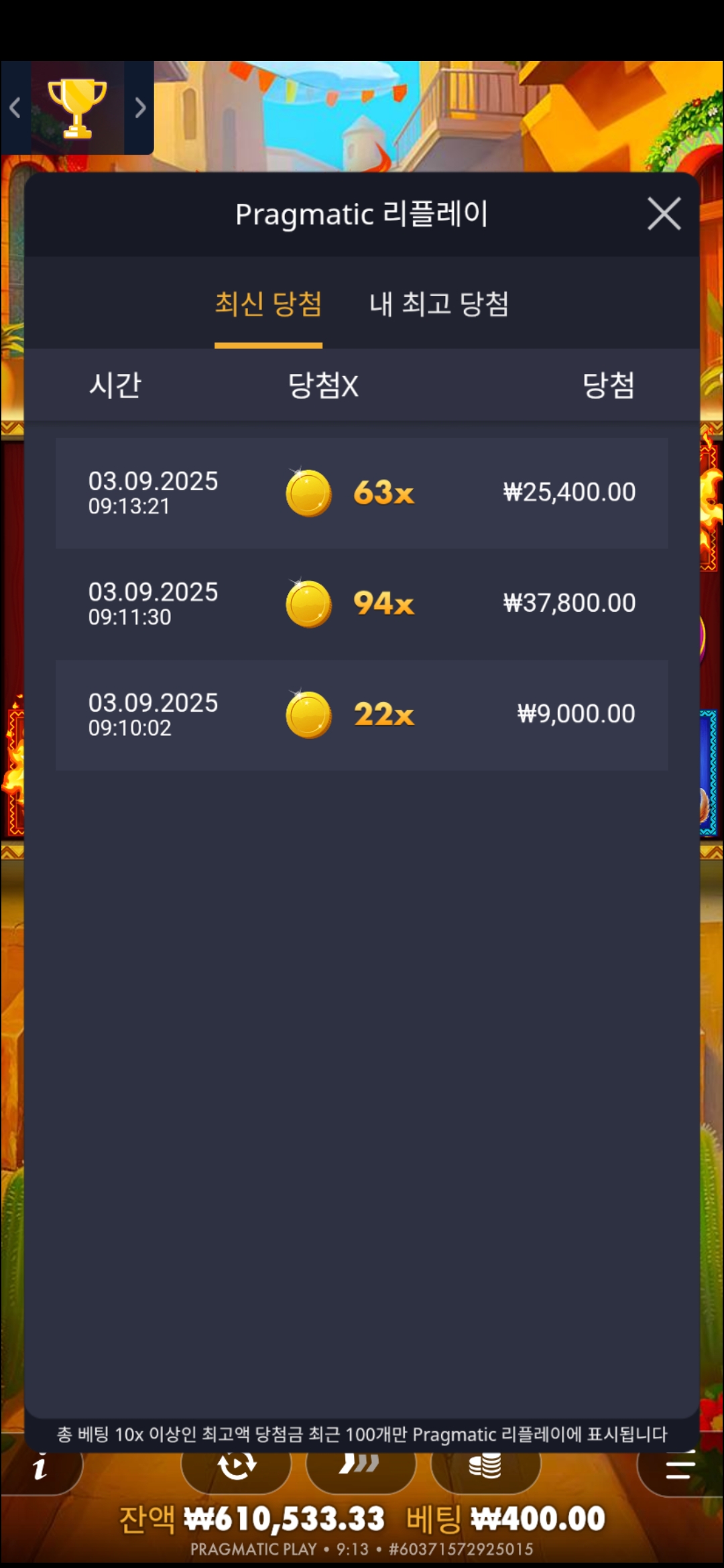Tap the gold trophy icon

pos(77,107)
